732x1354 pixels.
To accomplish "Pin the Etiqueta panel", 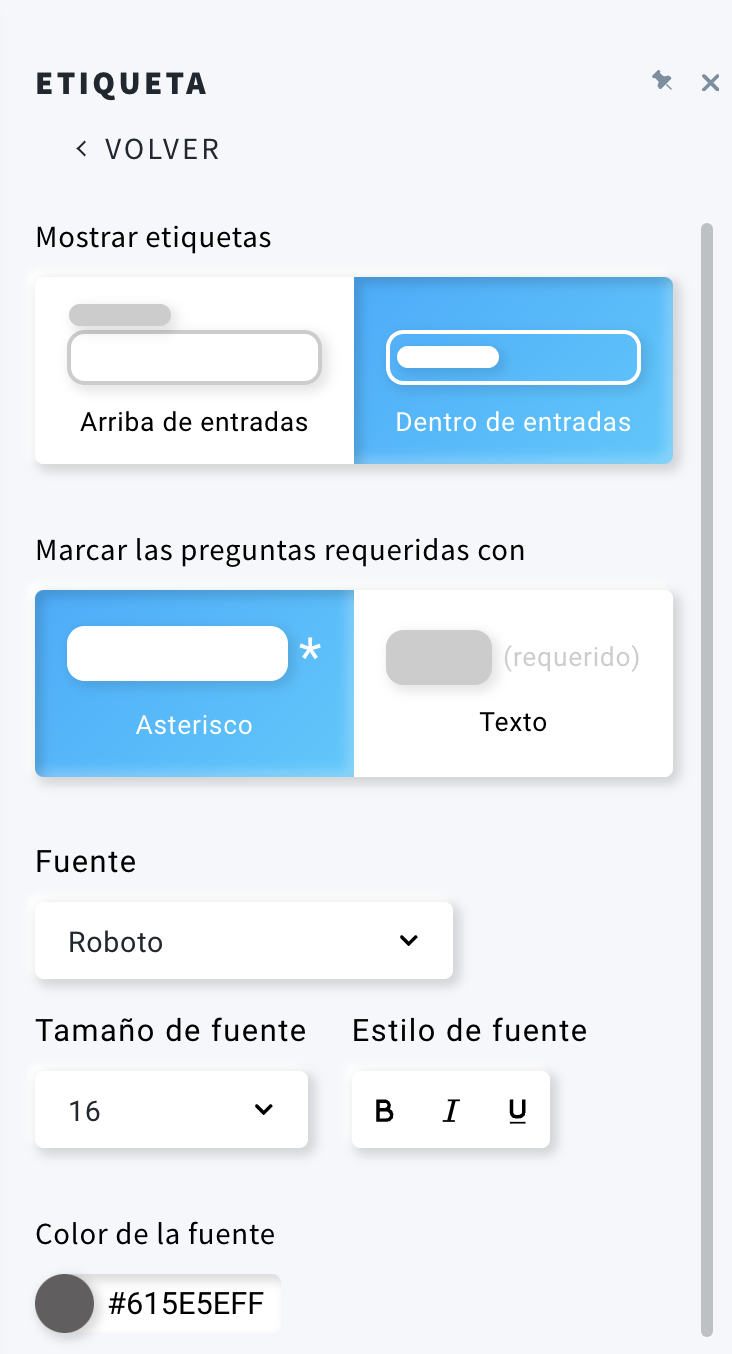I will point(661,81).
